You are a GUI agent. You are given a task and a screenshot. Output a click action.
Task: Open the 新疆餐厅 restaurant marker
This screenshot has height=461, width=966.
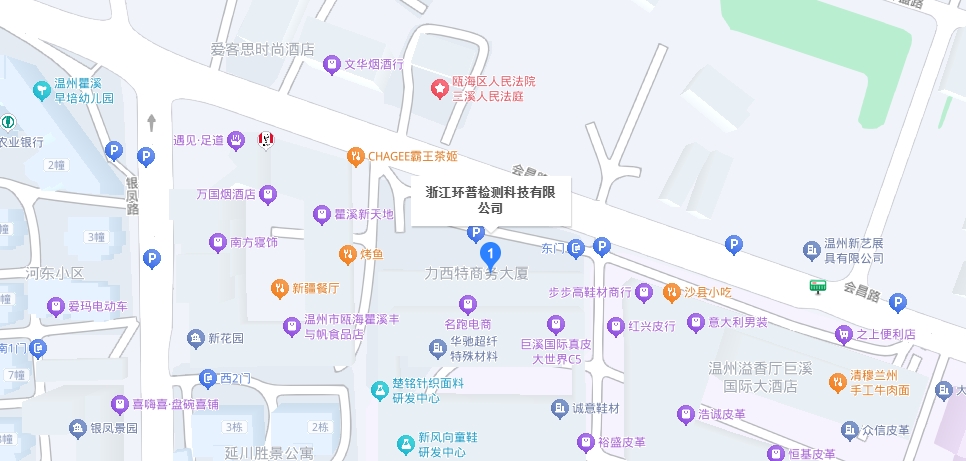pyautogui.click(x=280, y=289)
